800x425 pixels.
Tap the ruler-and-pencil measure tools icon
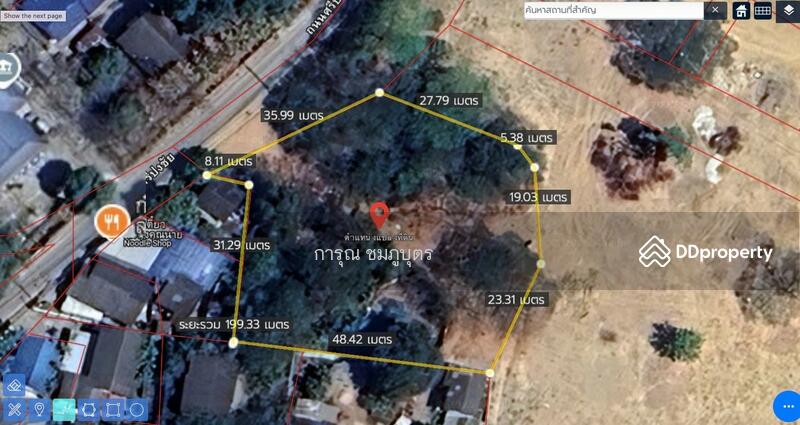pyautogui.click(x=14, y=408)
